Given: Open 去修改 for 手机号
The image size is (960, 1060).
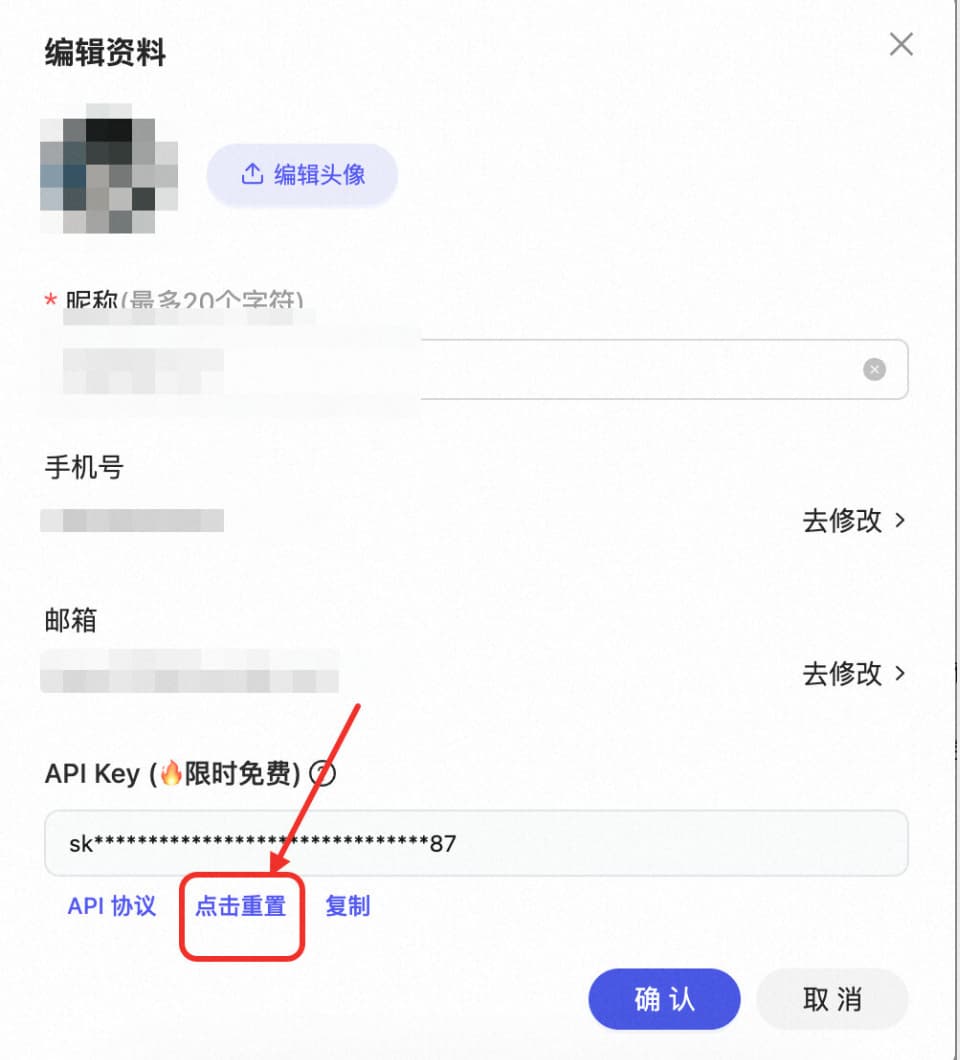Looking at the screenshot, I should (854, 521).
